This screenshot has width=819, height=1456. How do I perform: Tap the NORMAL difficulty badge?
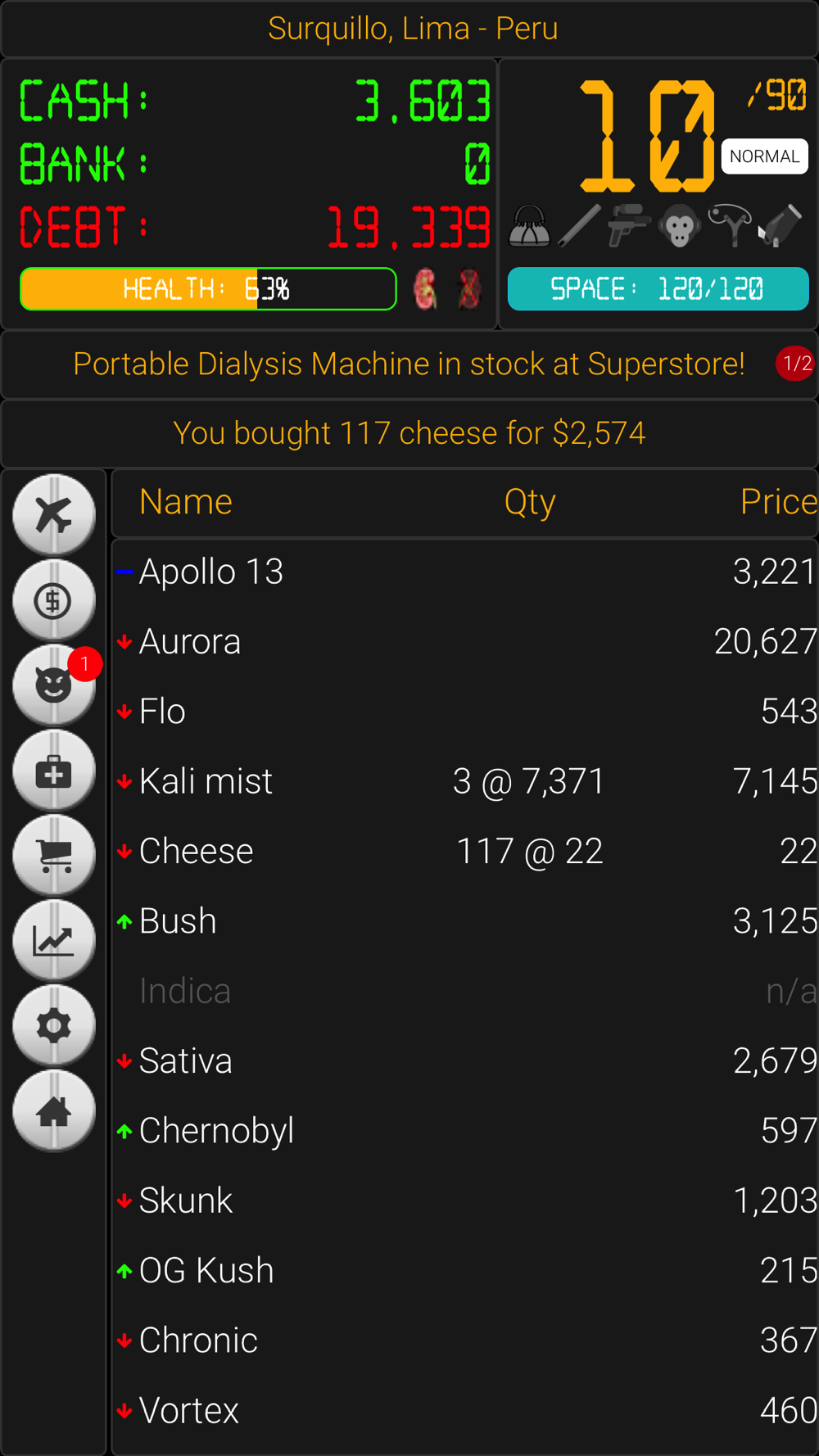764,156
